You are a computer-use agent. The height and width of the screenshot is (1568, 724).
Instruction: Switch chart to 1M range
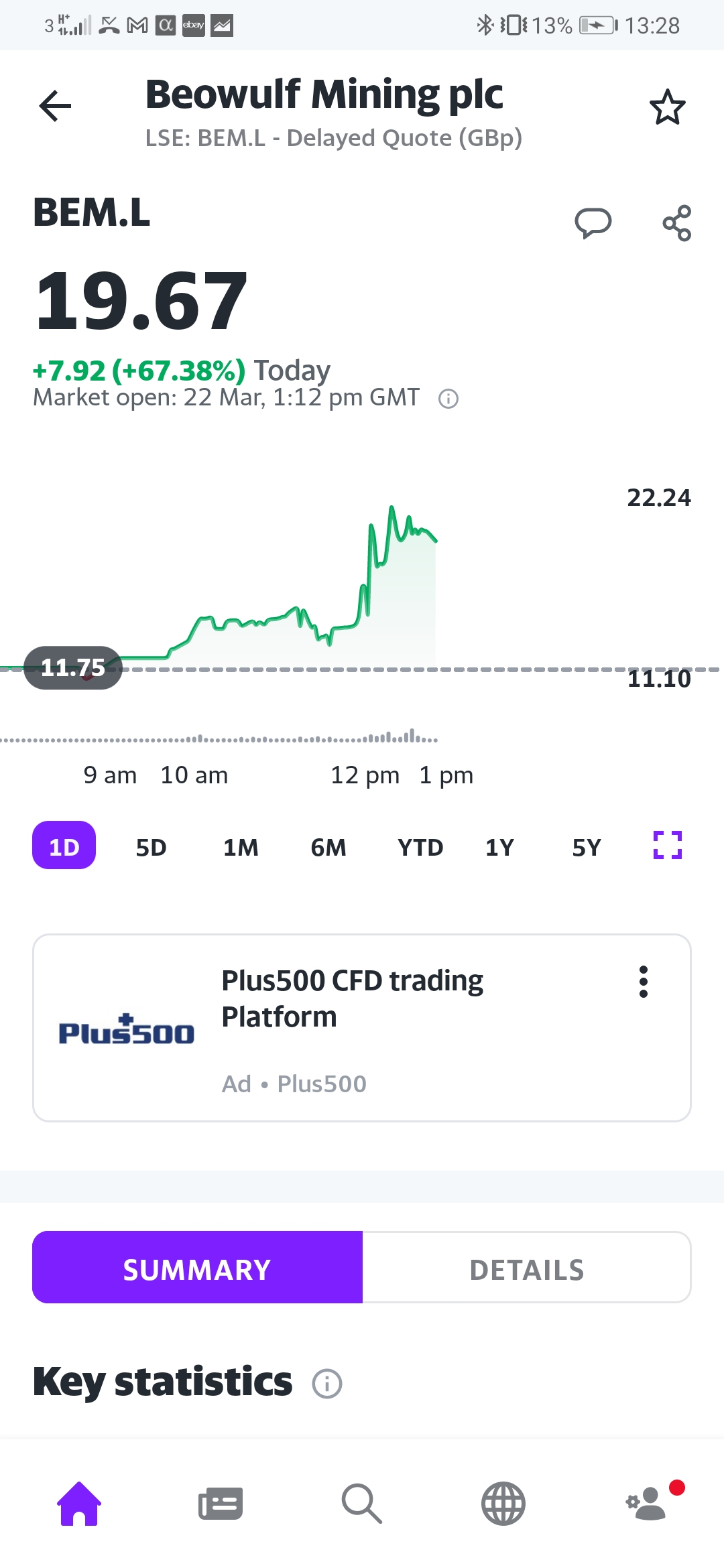click(241, 848)
